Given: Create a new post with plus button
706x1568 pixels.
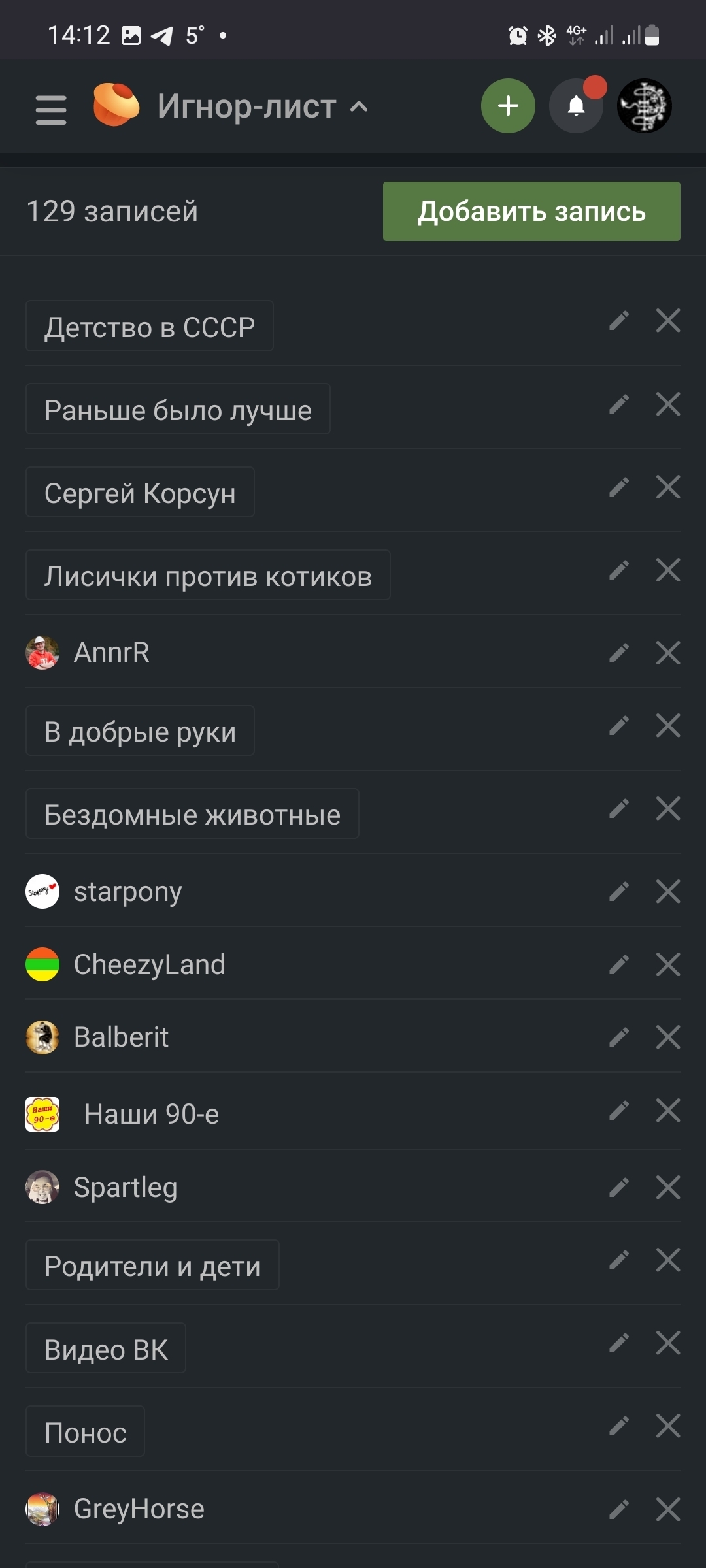Looking at the screenshot, I should [508, 106].
